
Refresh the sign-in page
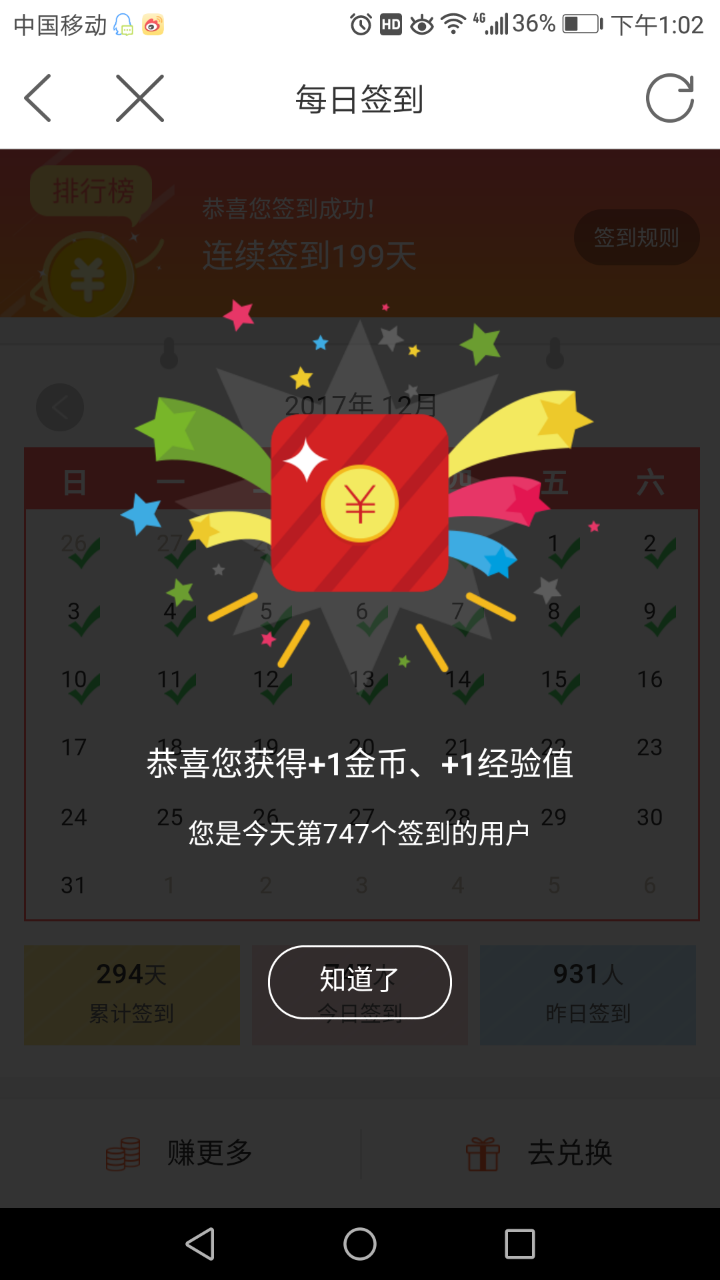(669, 99)
